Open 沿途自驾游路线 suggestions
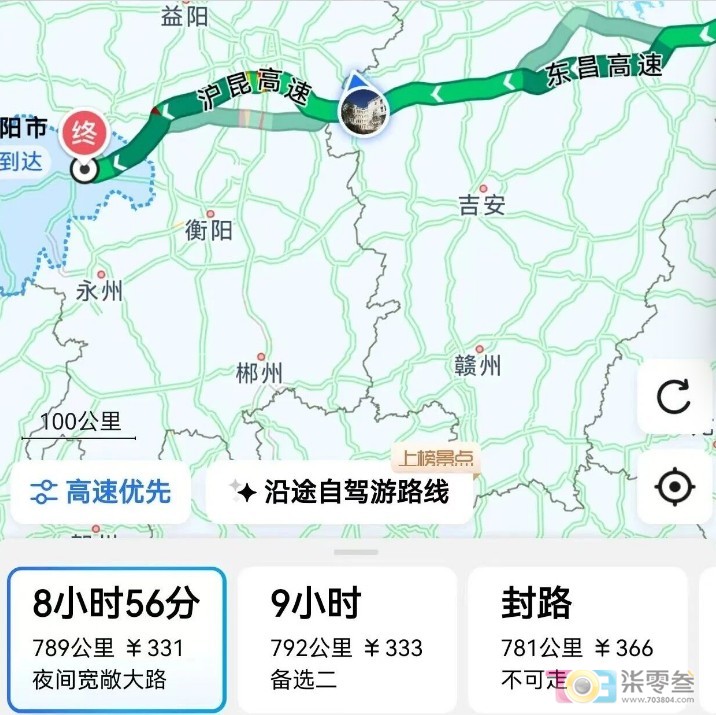The height and width of the screenshot is (715, 716). [340, 492]
